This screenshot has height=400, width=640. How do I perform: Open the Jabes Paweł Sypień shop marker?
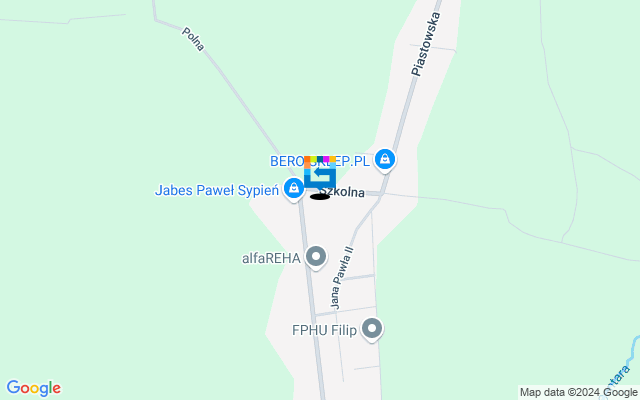tap(293, 188)
